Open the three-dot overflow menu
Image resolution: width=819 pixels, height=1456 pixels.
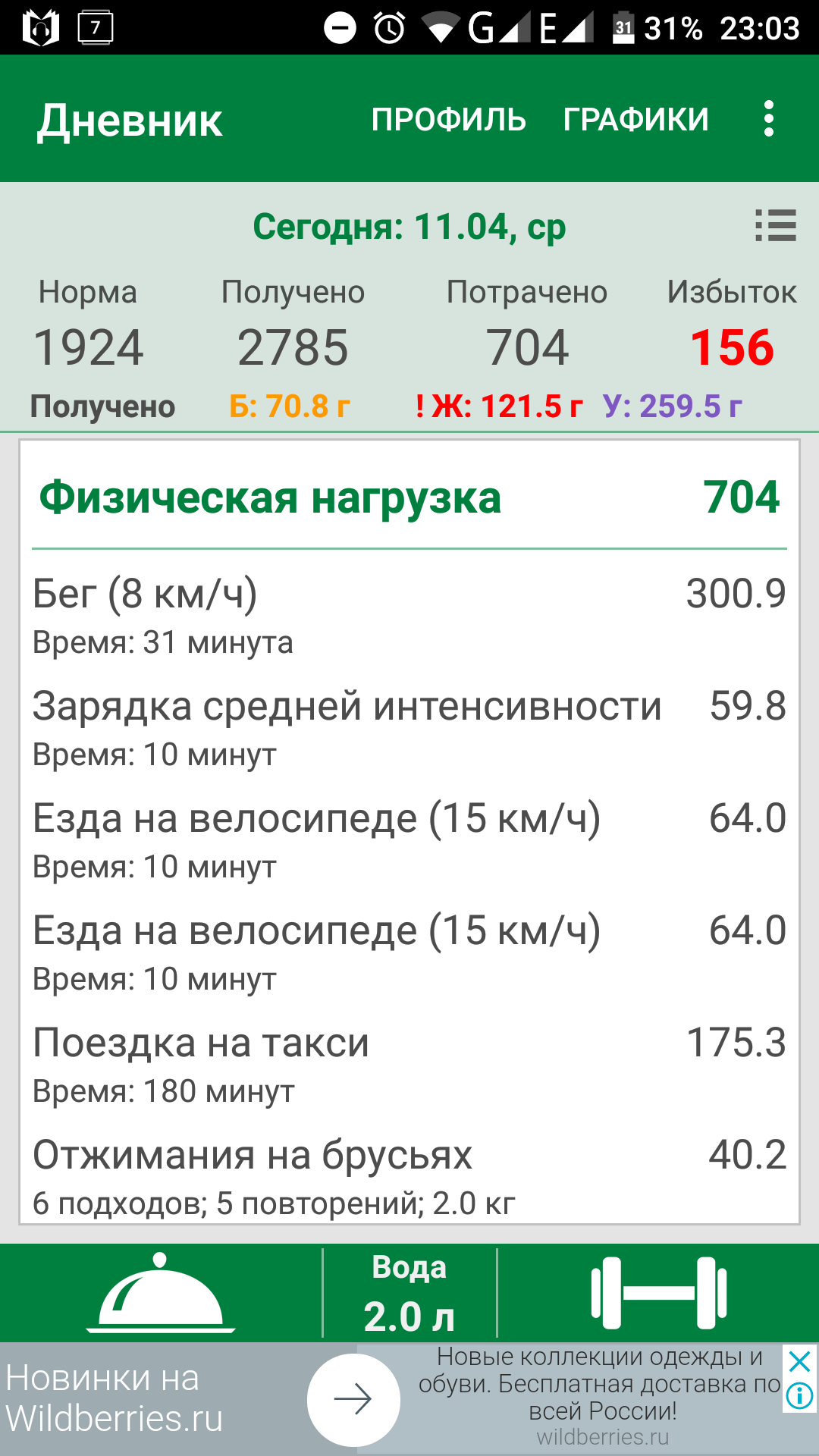coord(769,119)
